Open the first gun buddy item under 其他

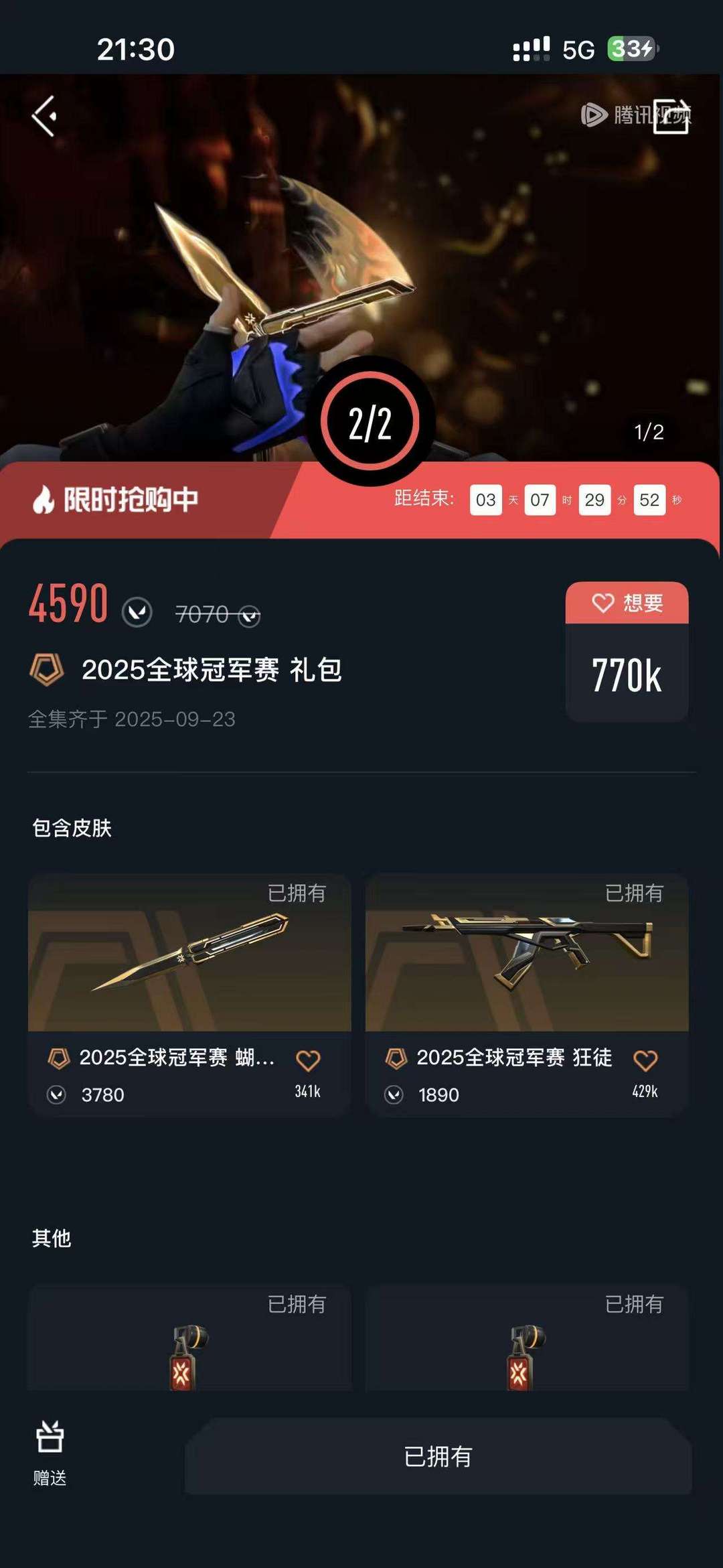point(189,1346)
